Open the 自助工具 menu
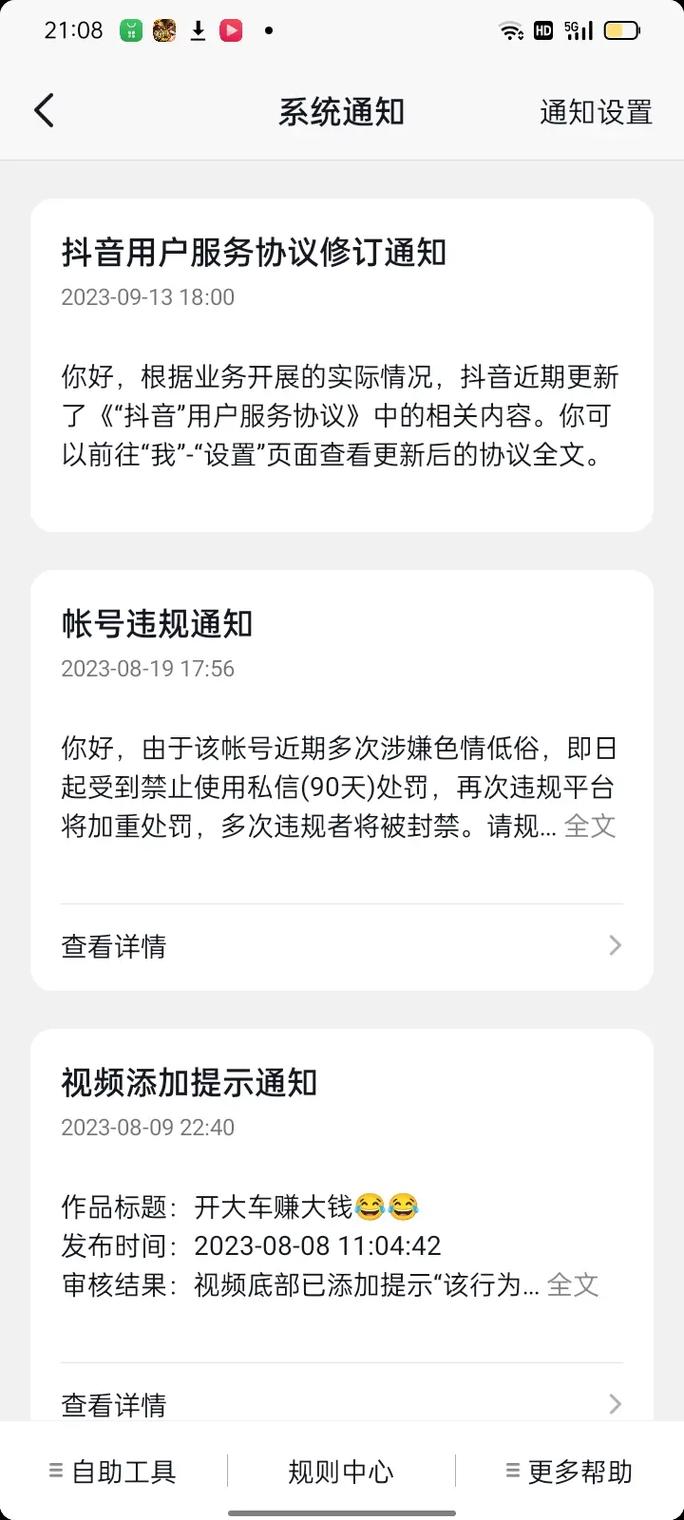The image size is (684, 1520). [x=113, y=1471]
